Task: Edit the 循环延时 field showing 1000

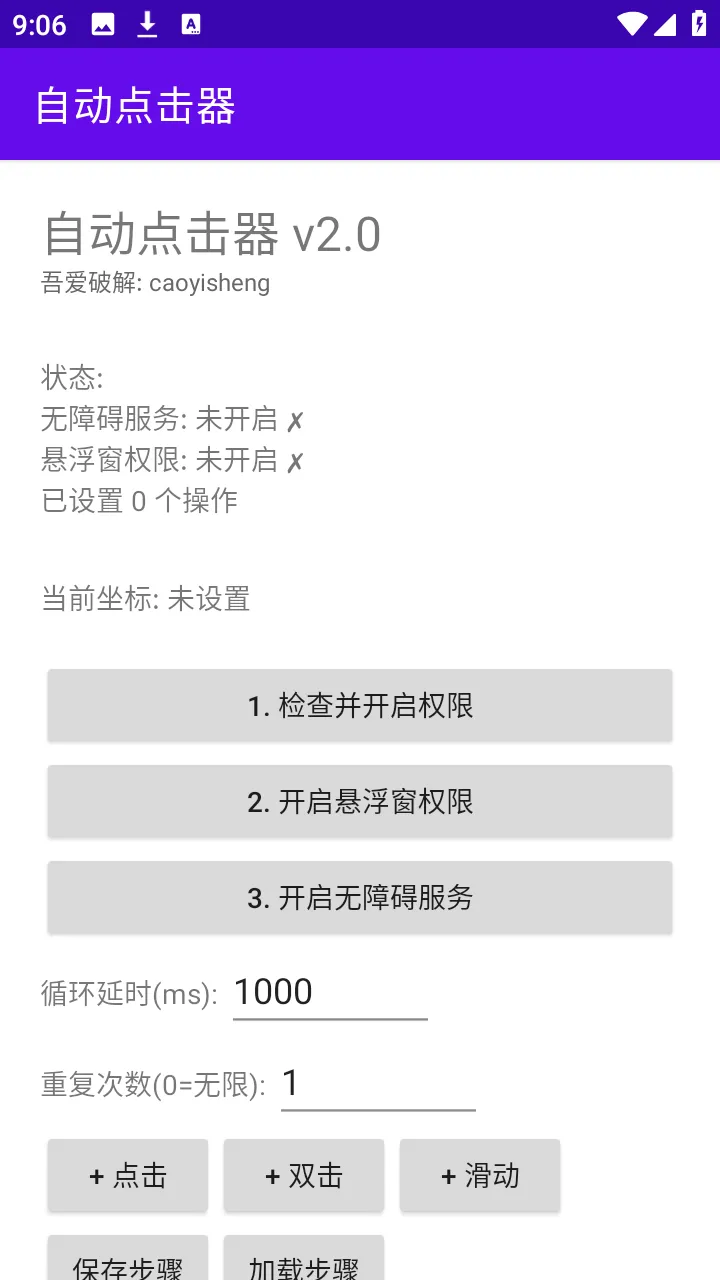Action: click(330, 992)
